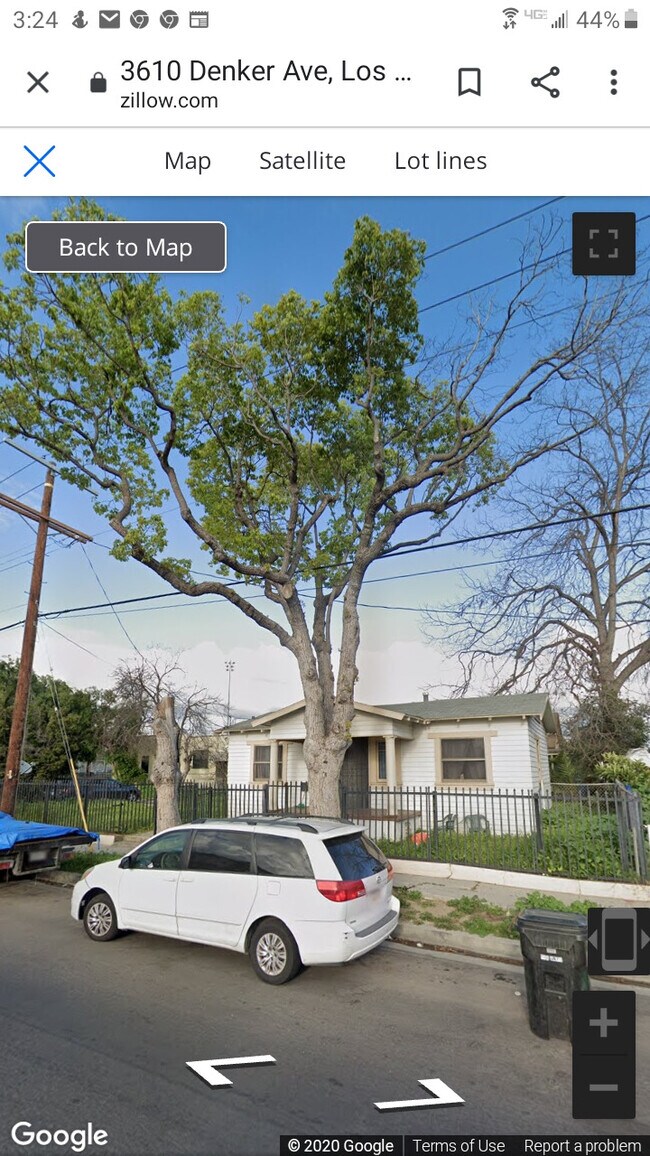Close the browser custom tab
Screen dimensions: 650x1156
click(x=38, y=82)
